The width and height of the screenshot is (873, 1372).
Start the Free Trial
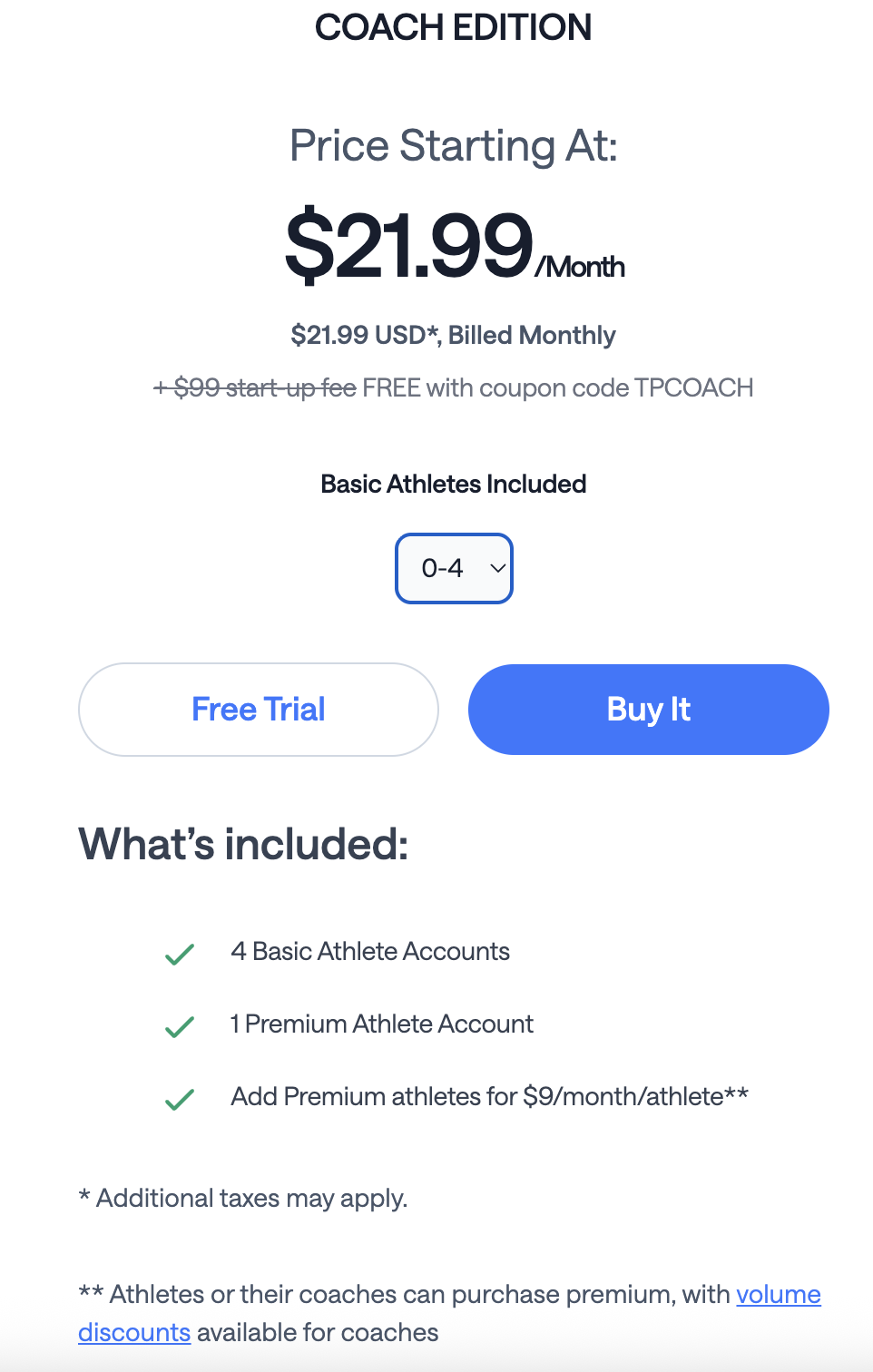click(x=259, y=710)
